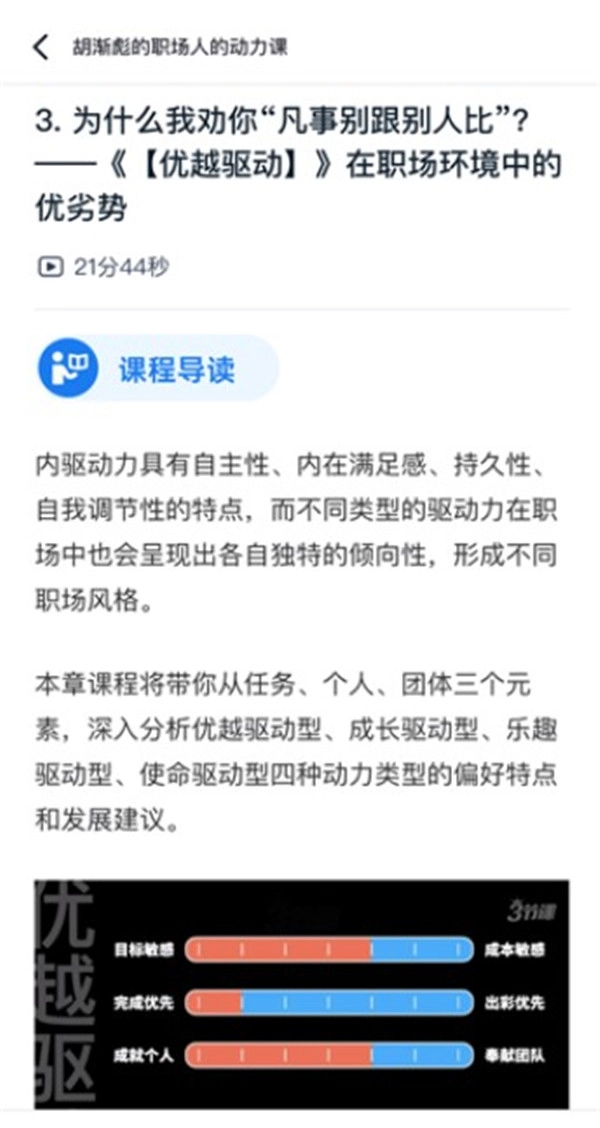
Task: Go back using the header arrow
Action: (x=41, y=48)
